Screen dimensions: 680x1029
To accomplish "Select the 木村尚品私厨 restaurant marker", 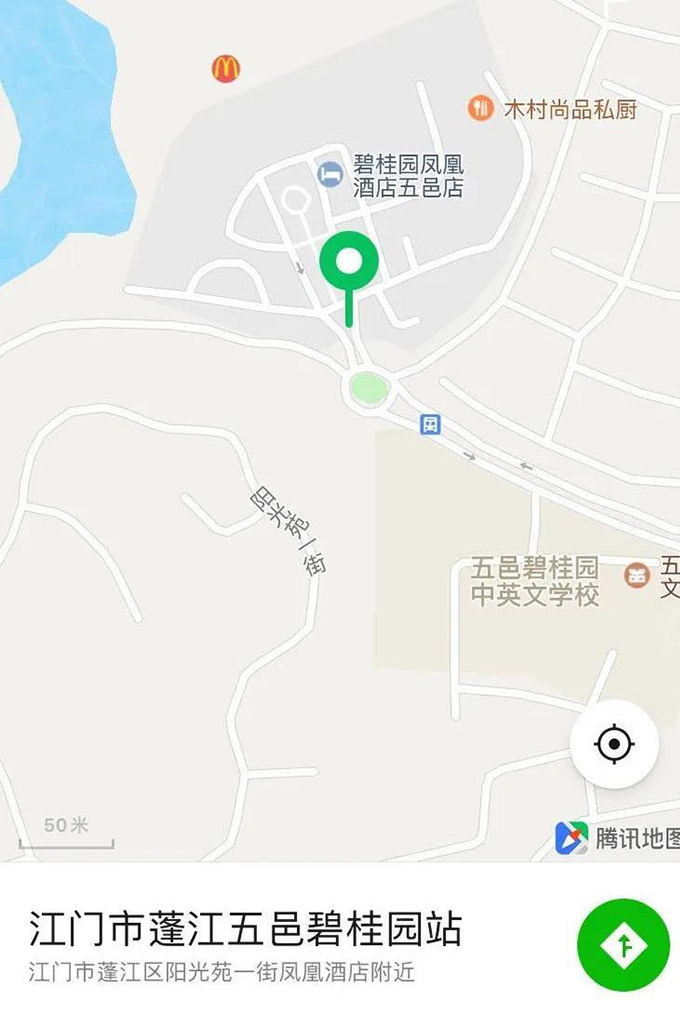I will [481, 108].
